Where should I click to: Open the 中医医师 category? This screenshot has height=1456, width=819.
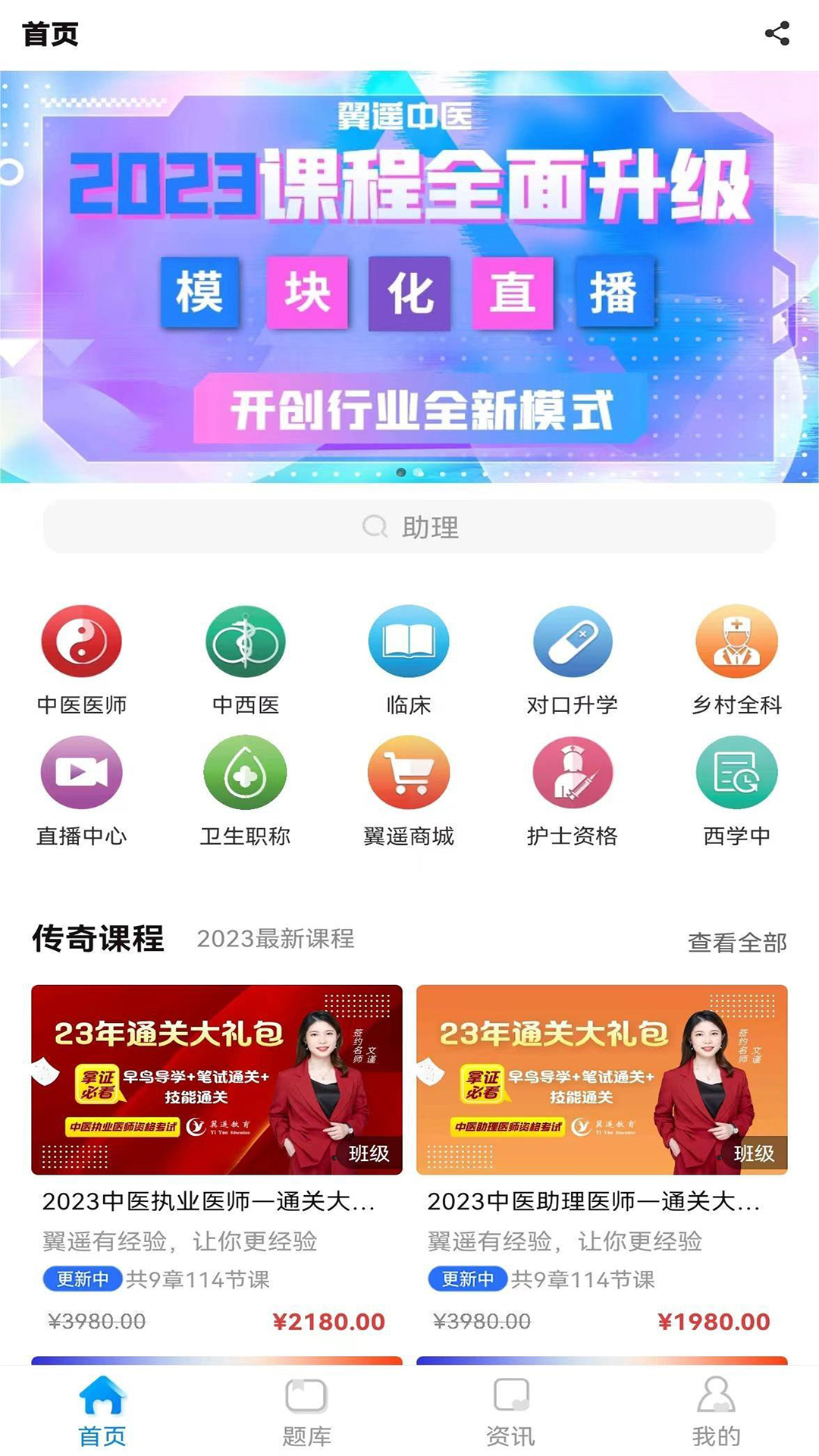click(x=82, y=660)
